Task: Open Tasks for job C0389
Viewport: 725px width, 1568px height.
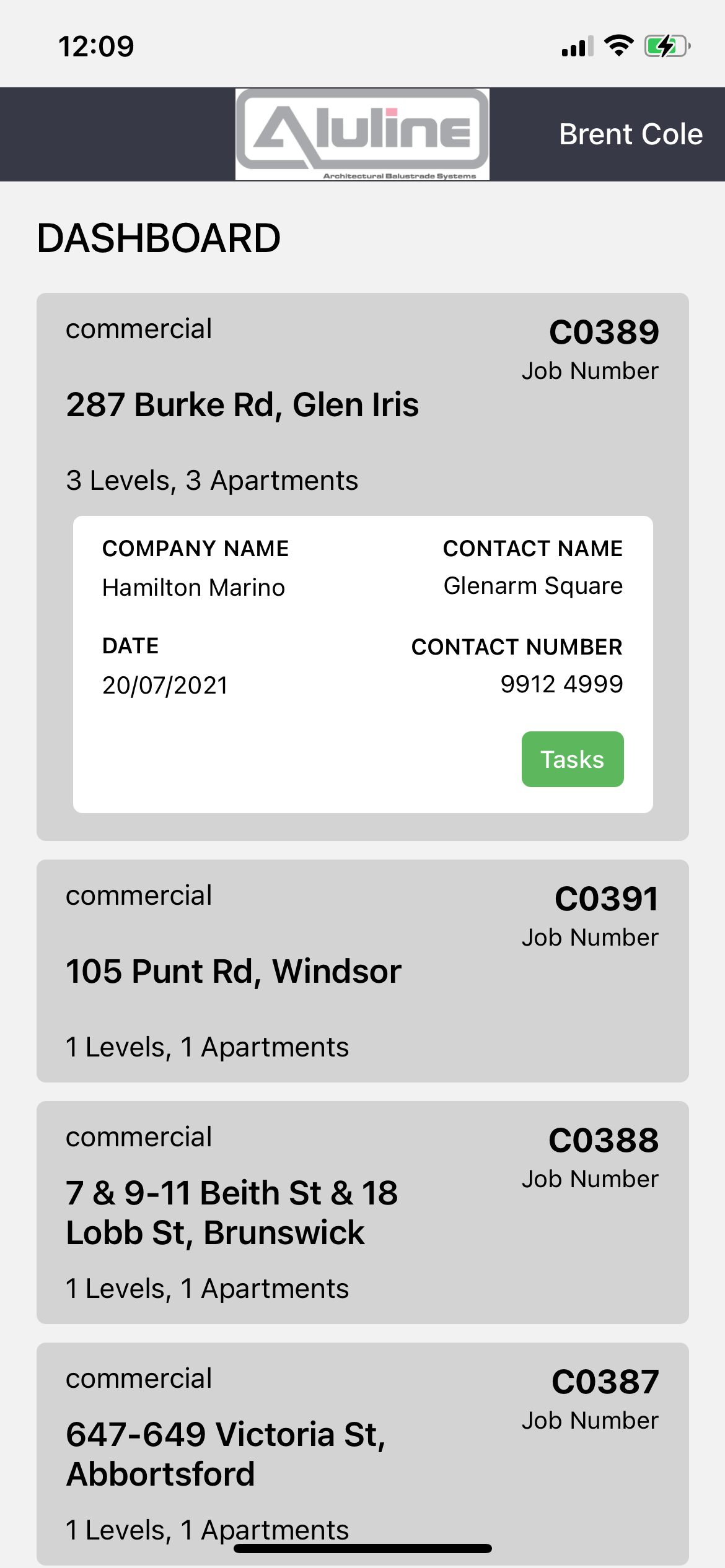Action: (573, 759)
